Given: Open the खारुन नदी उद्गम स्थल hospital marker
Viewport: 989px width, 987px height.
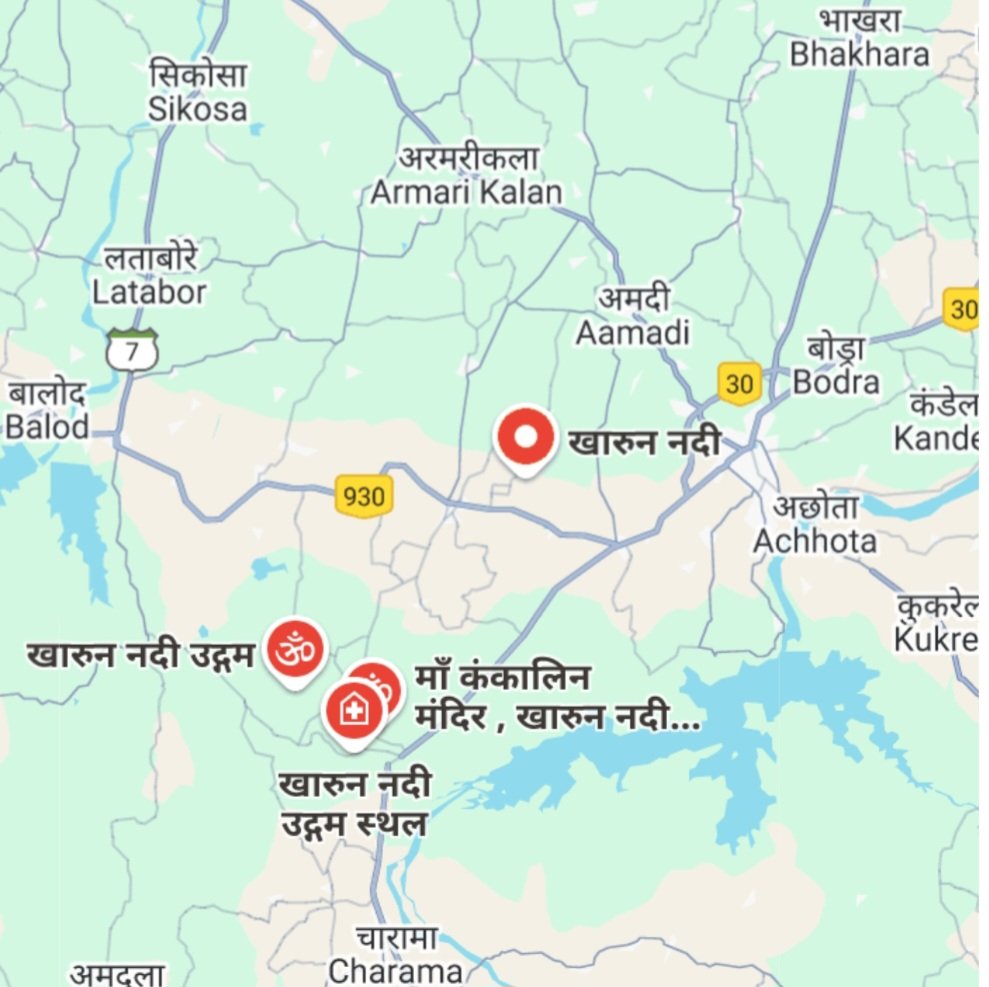Looking at the screenshot, I should coord(353,711).
